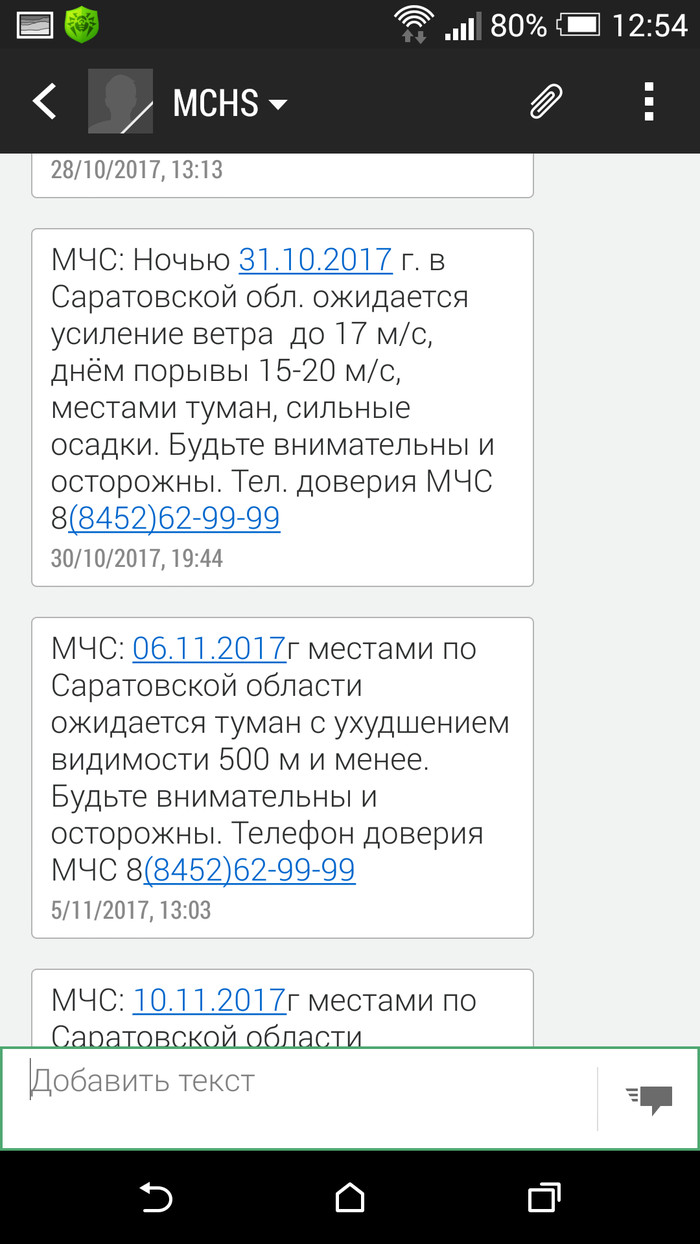Open recent apps from the navigation bar

[x=543, y=1197]
